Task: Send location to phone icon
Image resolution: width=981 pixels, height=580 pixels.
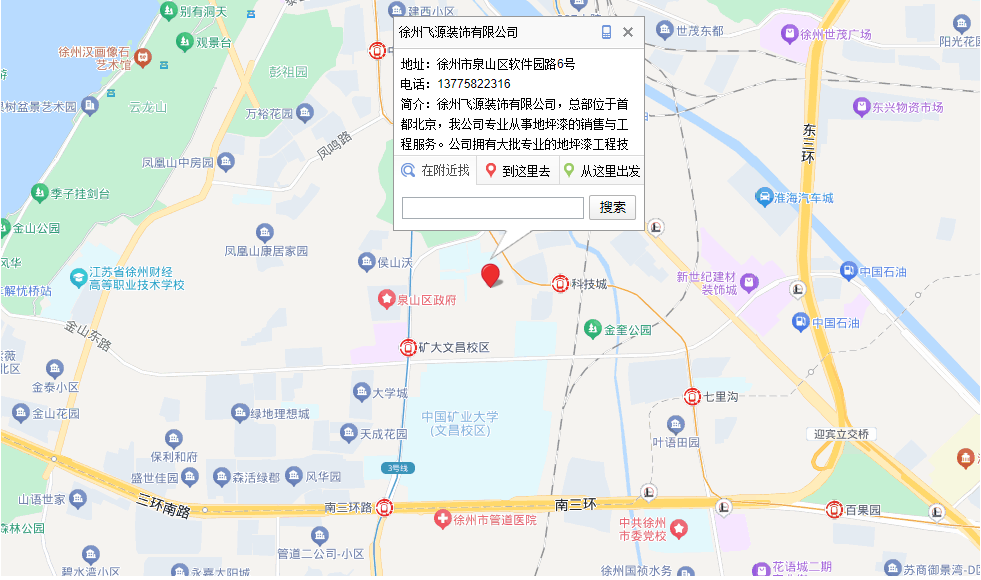Action: click(x=606, y=32)
